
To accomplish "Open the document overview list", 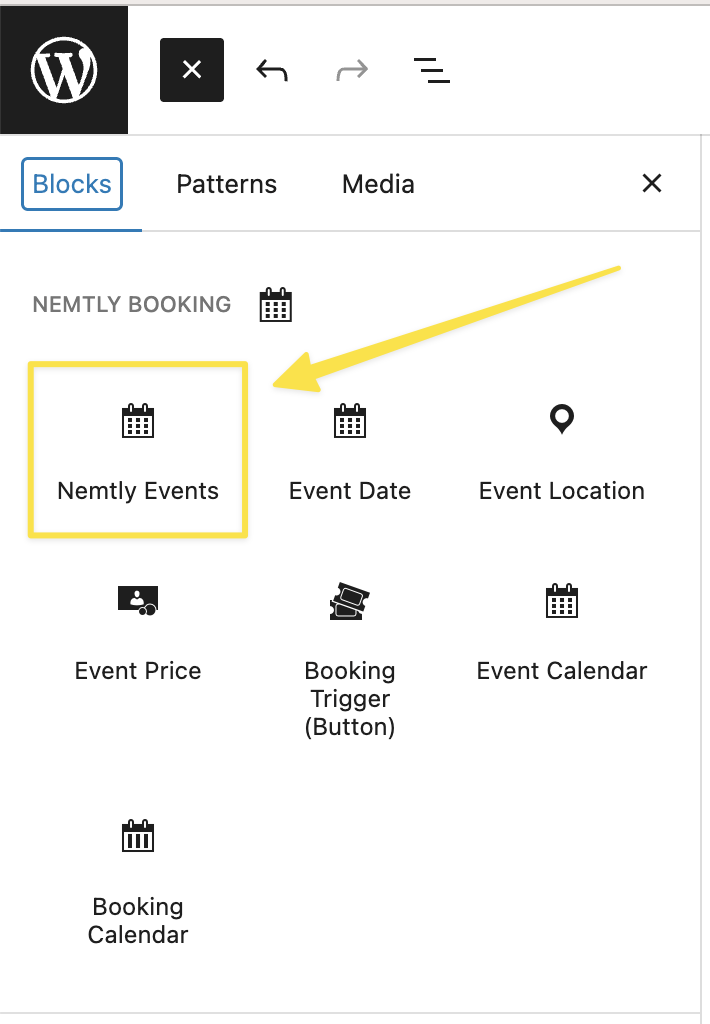I will point(431,70).
